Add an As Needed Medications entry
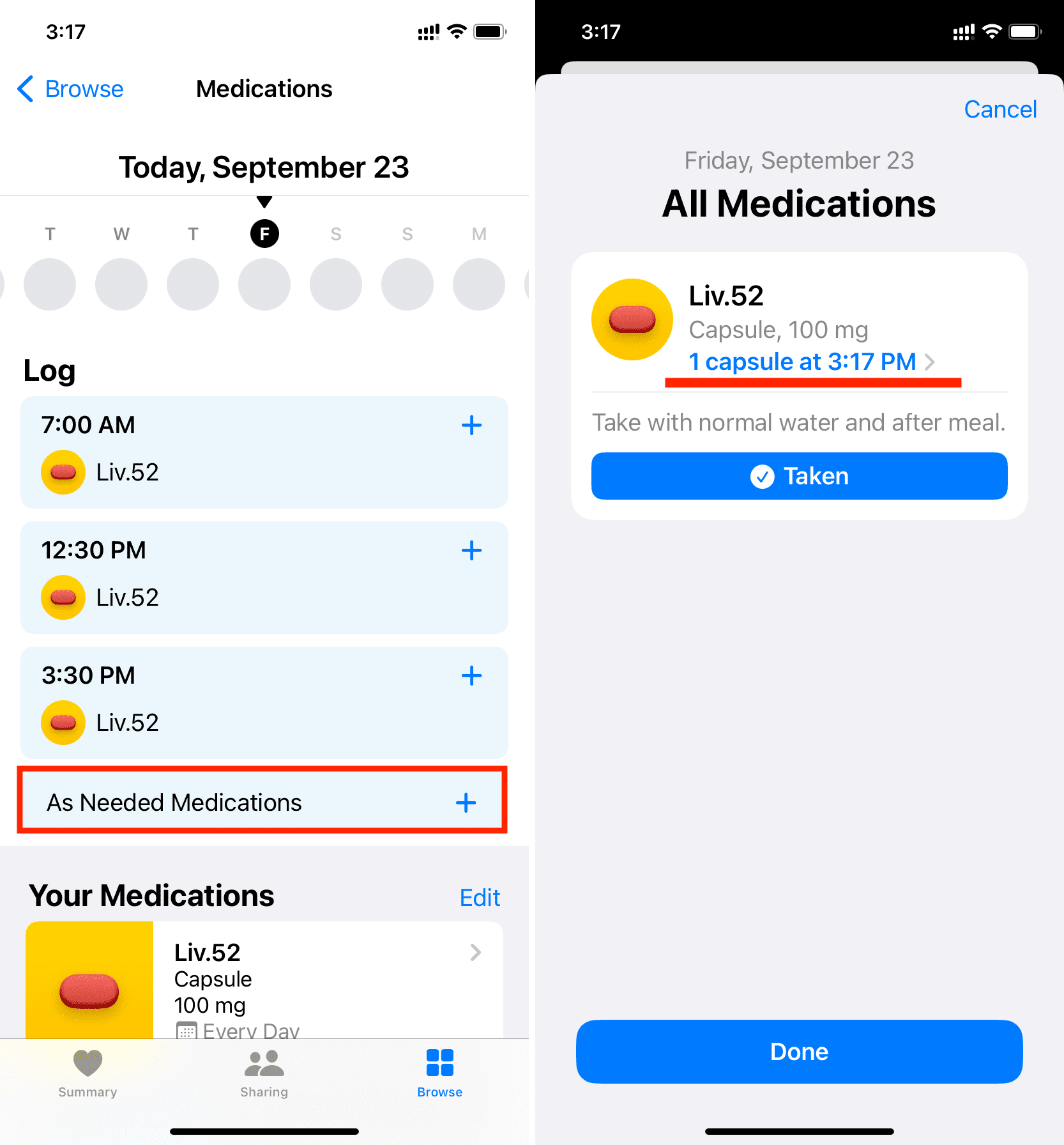Viewport: 1064px width, 1145px height. 466,803
